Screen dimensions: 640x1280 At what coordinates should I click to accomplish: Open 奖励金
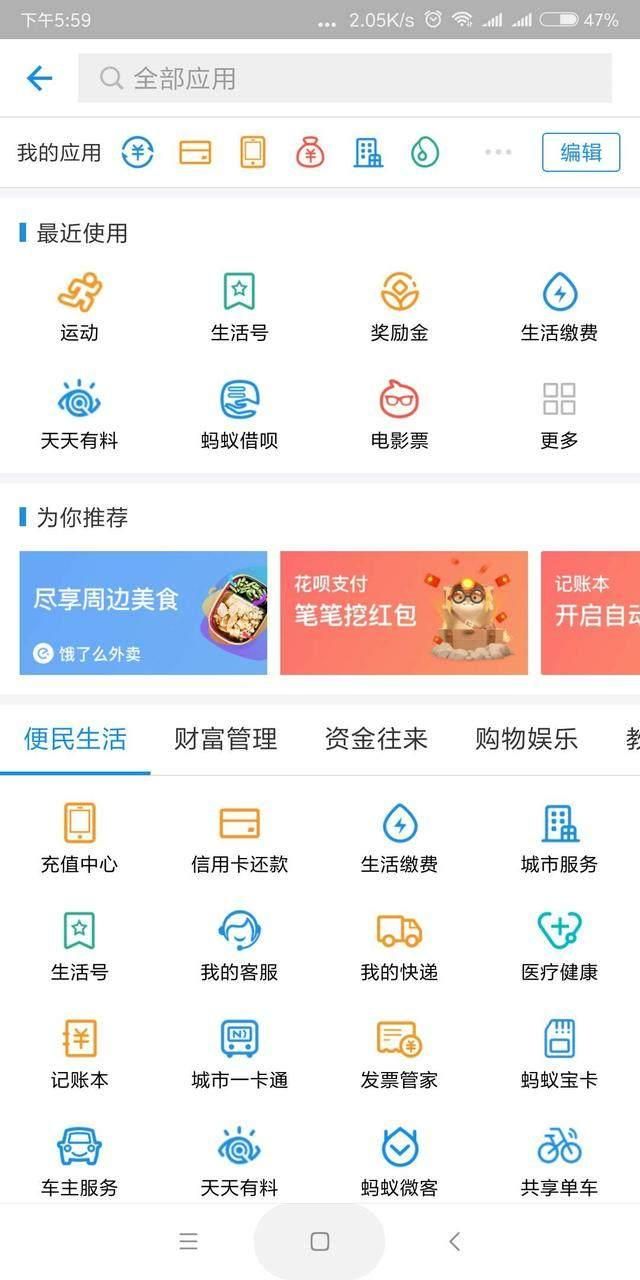(399, 307)
